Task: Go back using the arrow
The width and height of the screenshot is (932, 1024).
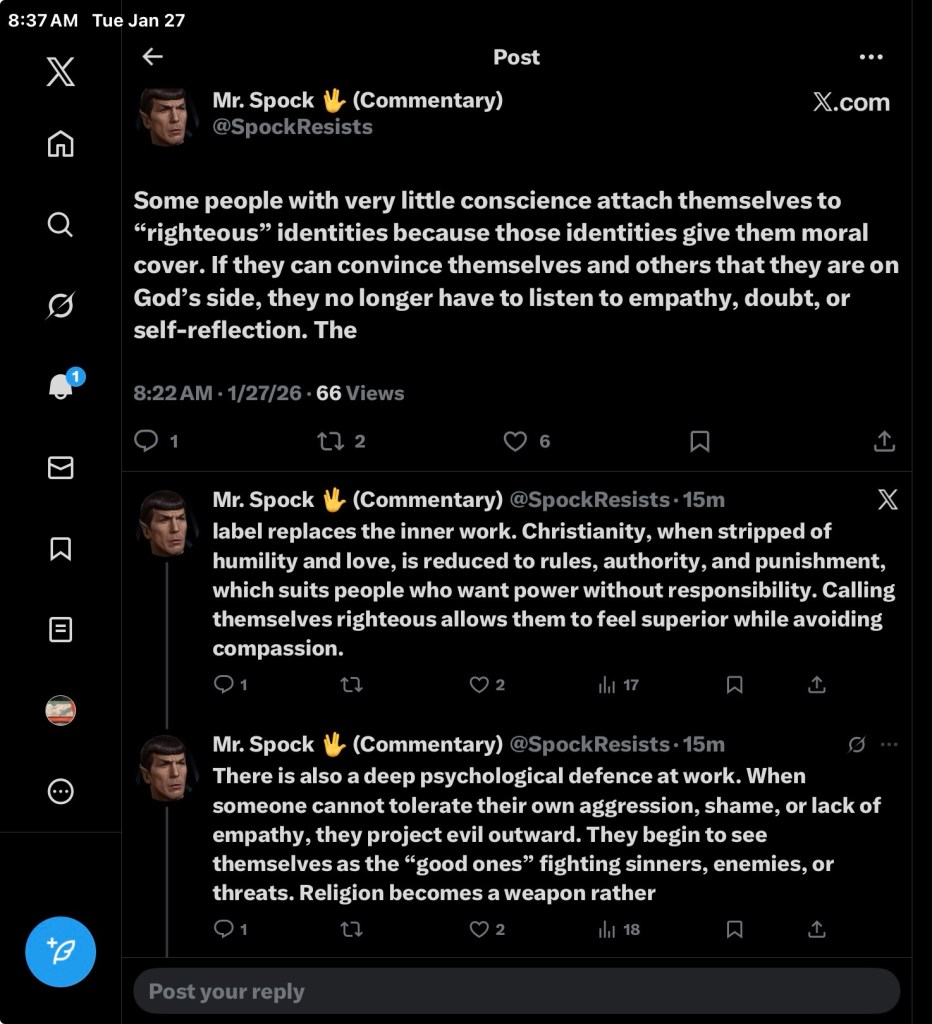Action: (152, 57)
